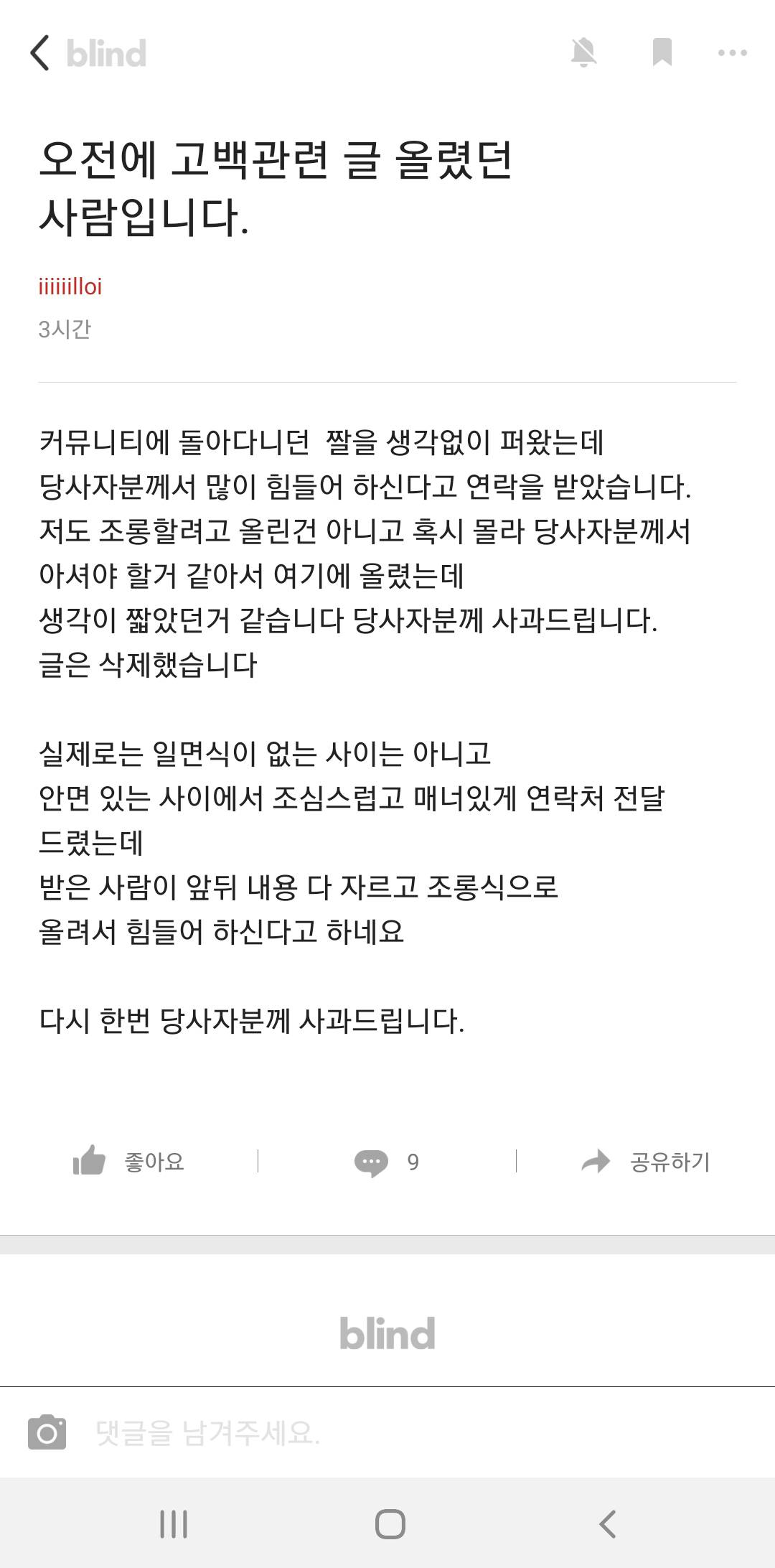The height and width of the screenshot is (1568, 775).
Task: Open recent apps from the navigation bar
Action: (174, 1523)
